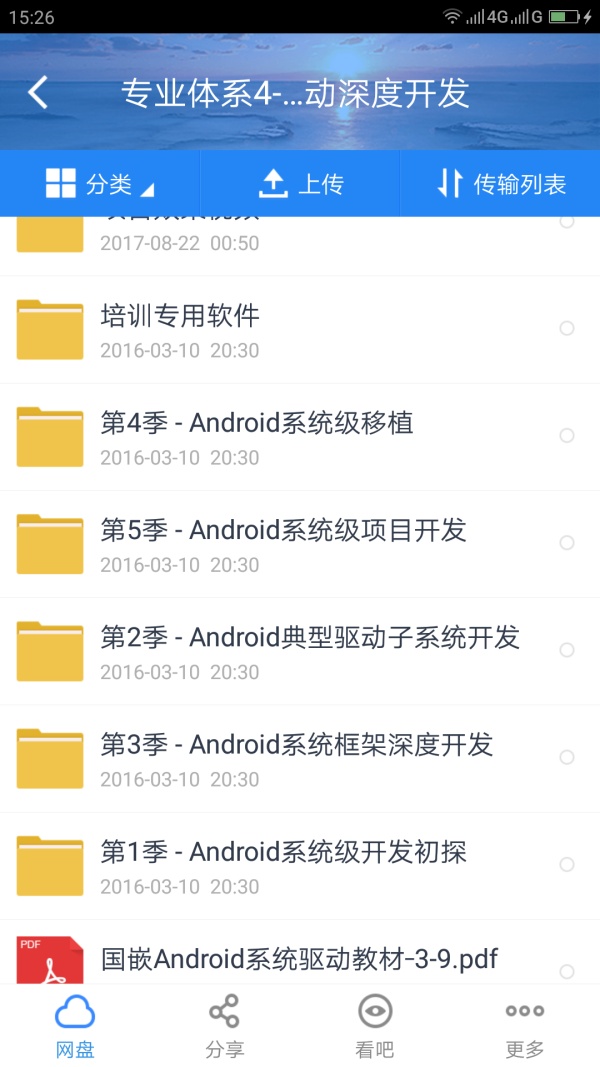Open folder 第1季 - Android系统级开发初探
Viewport: 600px width, 1067px height.
click(x=283, y=864)
